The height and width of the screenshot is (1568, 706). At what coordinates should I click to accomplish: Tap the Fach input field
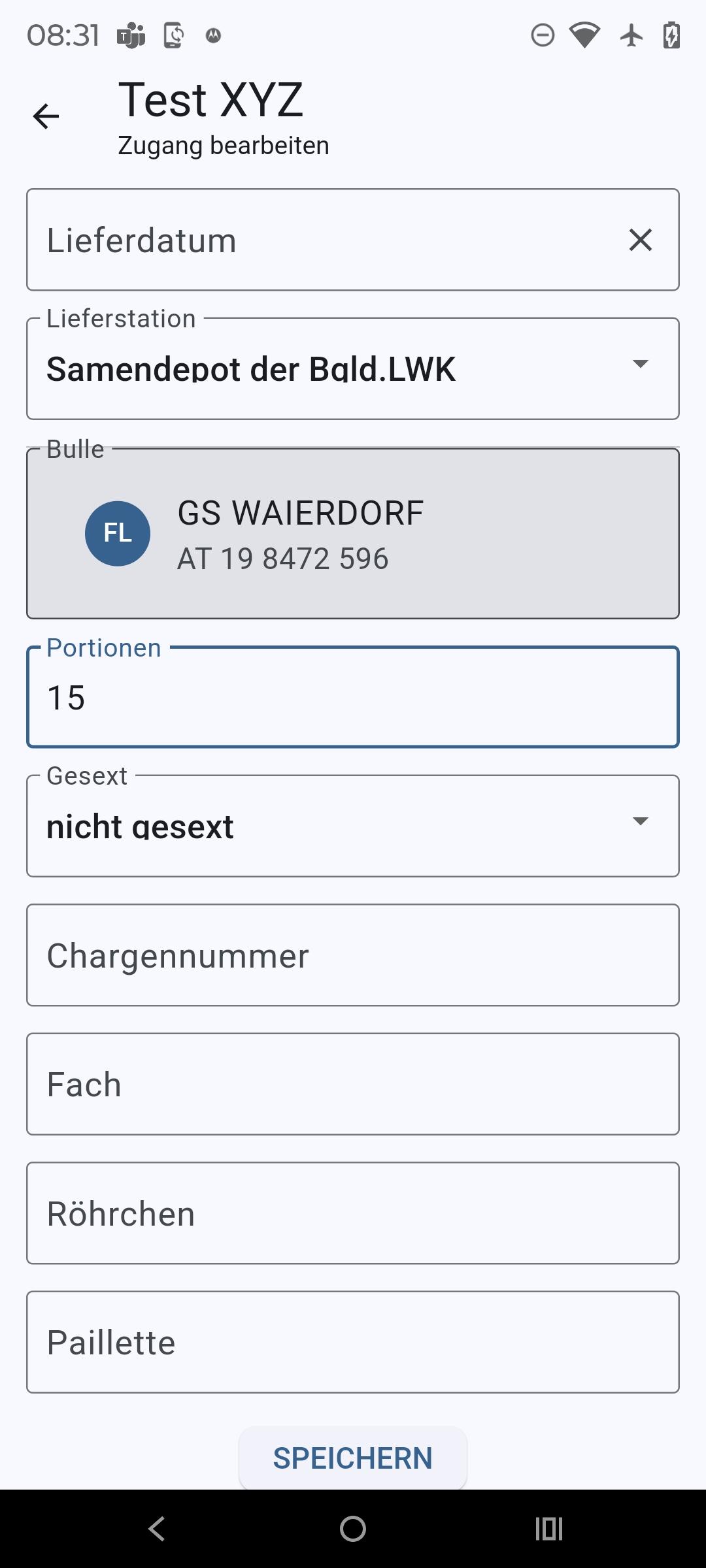(x=353, y=1084)
